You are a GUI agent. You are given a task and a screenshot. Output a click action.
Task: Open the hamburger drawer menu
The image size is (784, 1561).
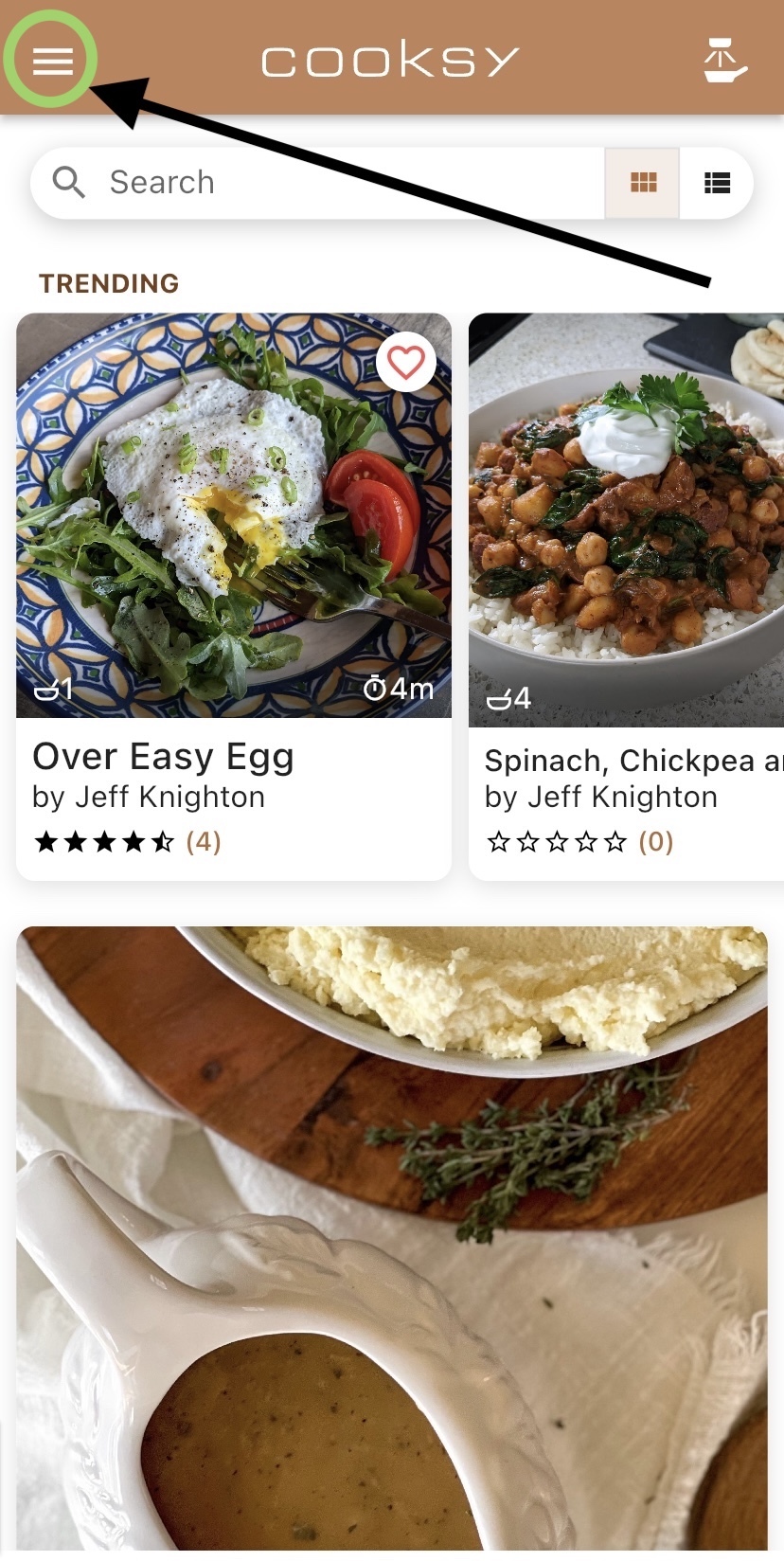[x=52, y=61]
